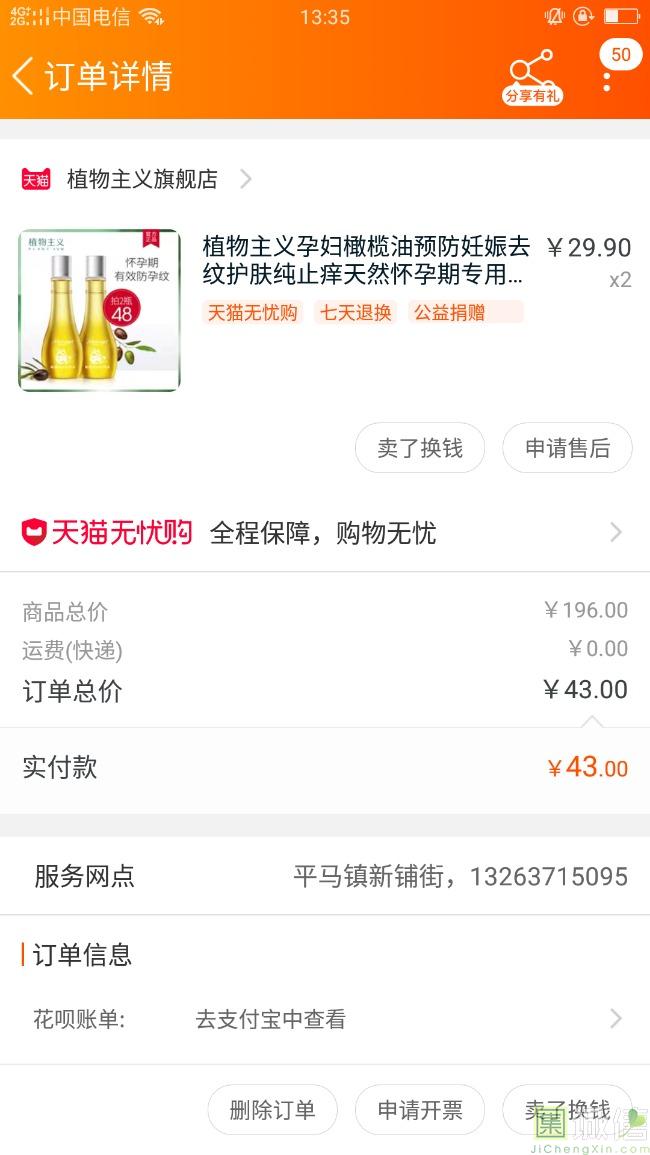Screen dimensions: 650x1155
Task: Request after-sales service via 申请售后
Action: pos(567,448)
